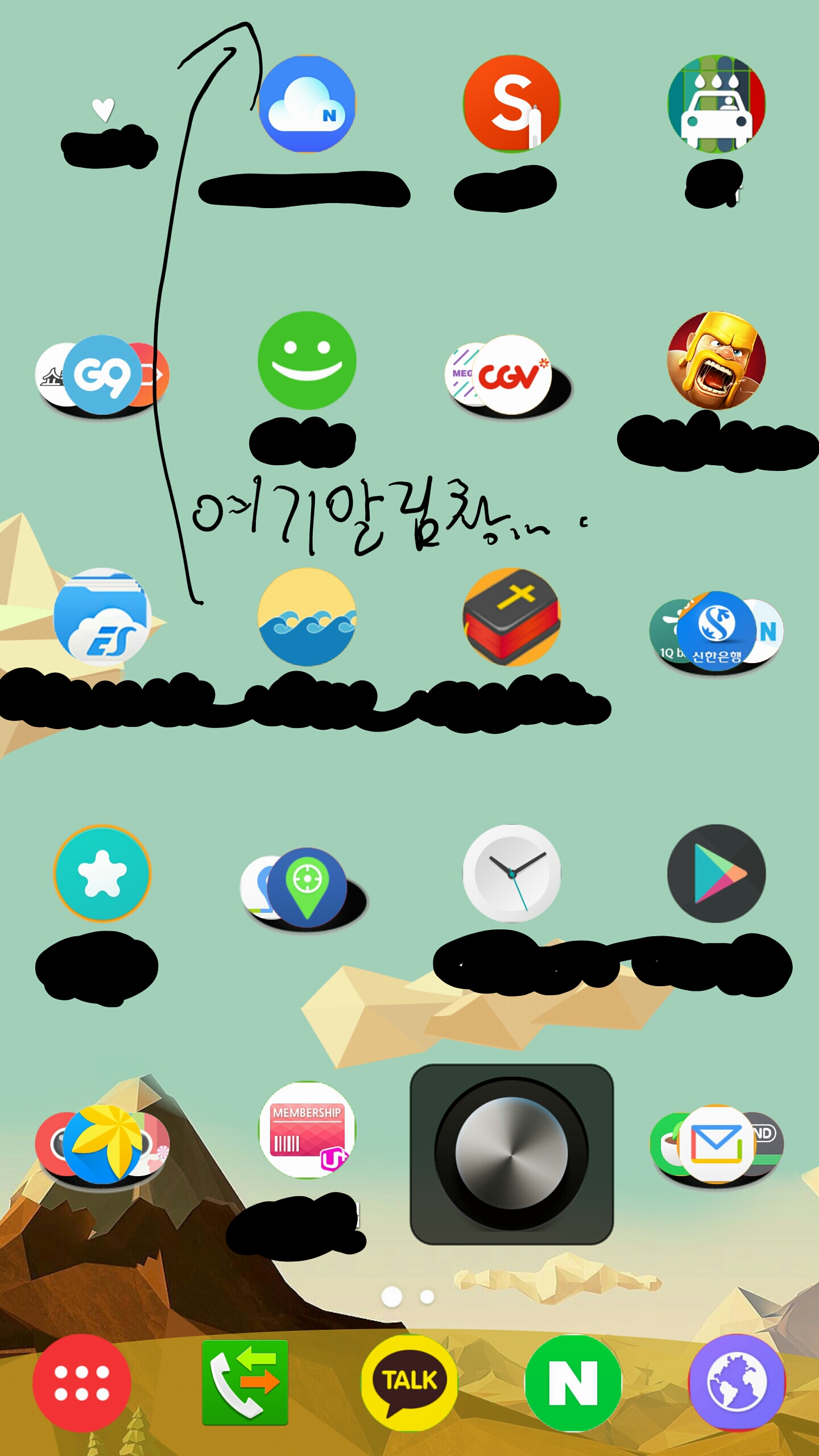Launch Clash of Clans game
The image size is (819, 1456).
pos(716,361)
